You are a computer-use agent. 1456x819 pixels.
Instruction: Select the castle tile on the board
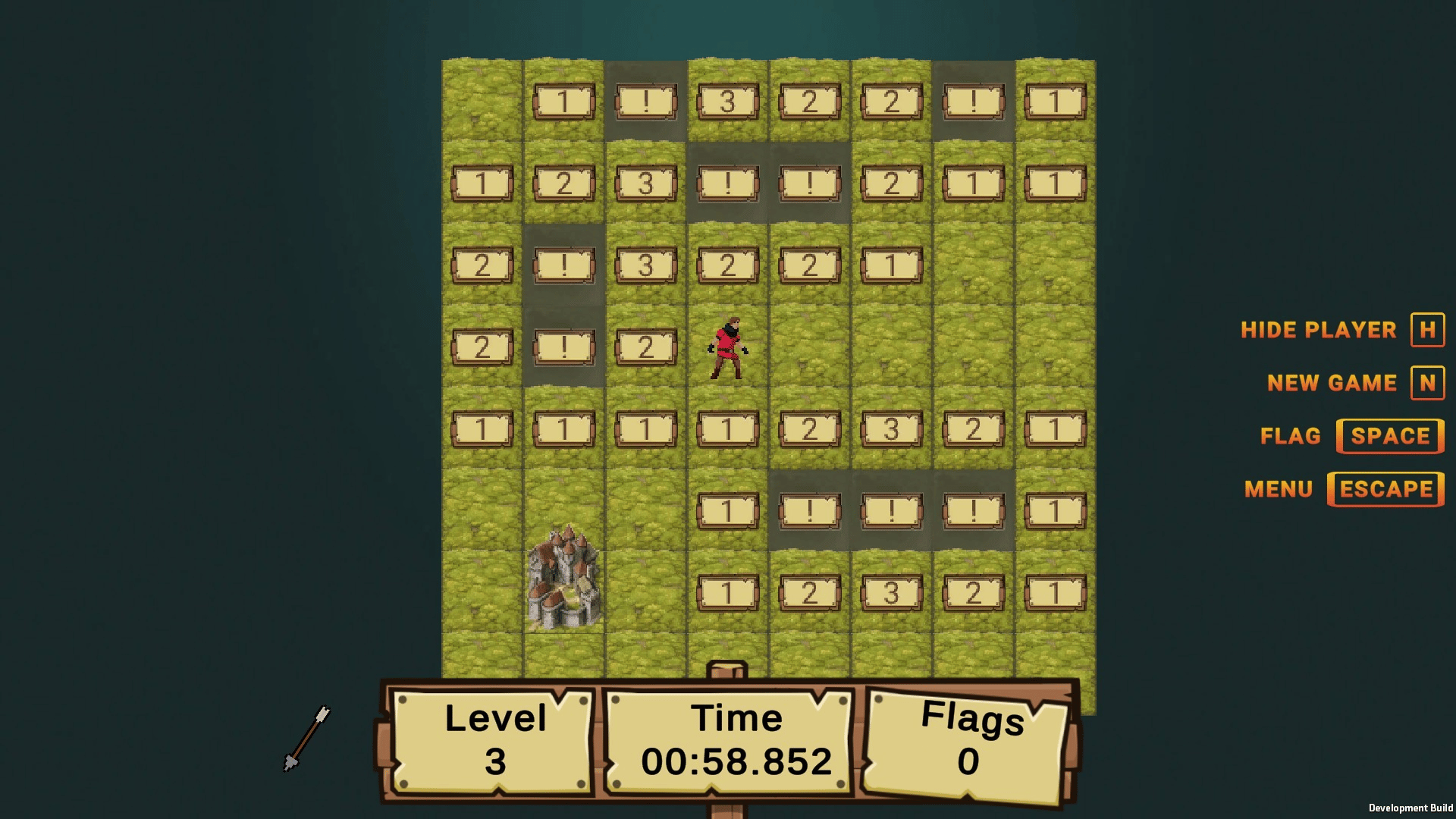click(x=564, y=581)
